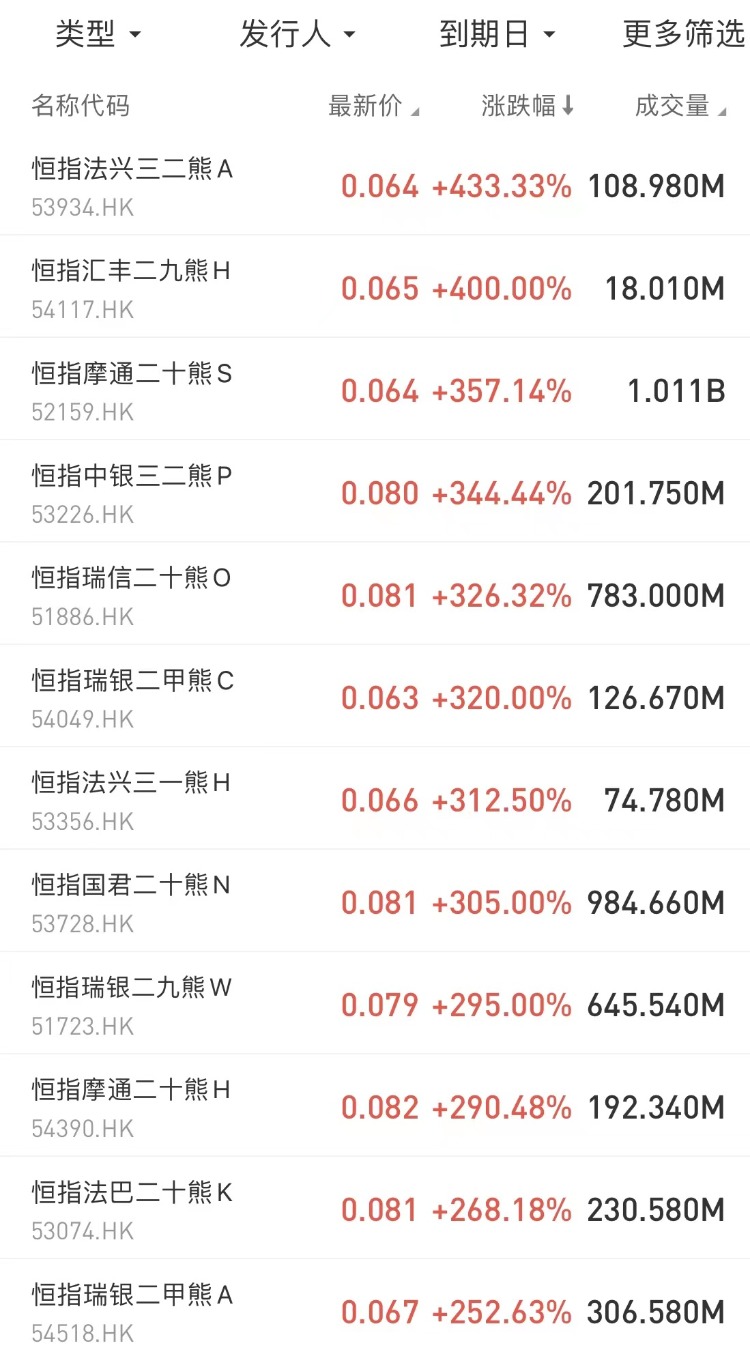View 恒指瑞银二甲熊A 54518.HK
The image size is (750, 1352).
click(x=375, y=1306)
